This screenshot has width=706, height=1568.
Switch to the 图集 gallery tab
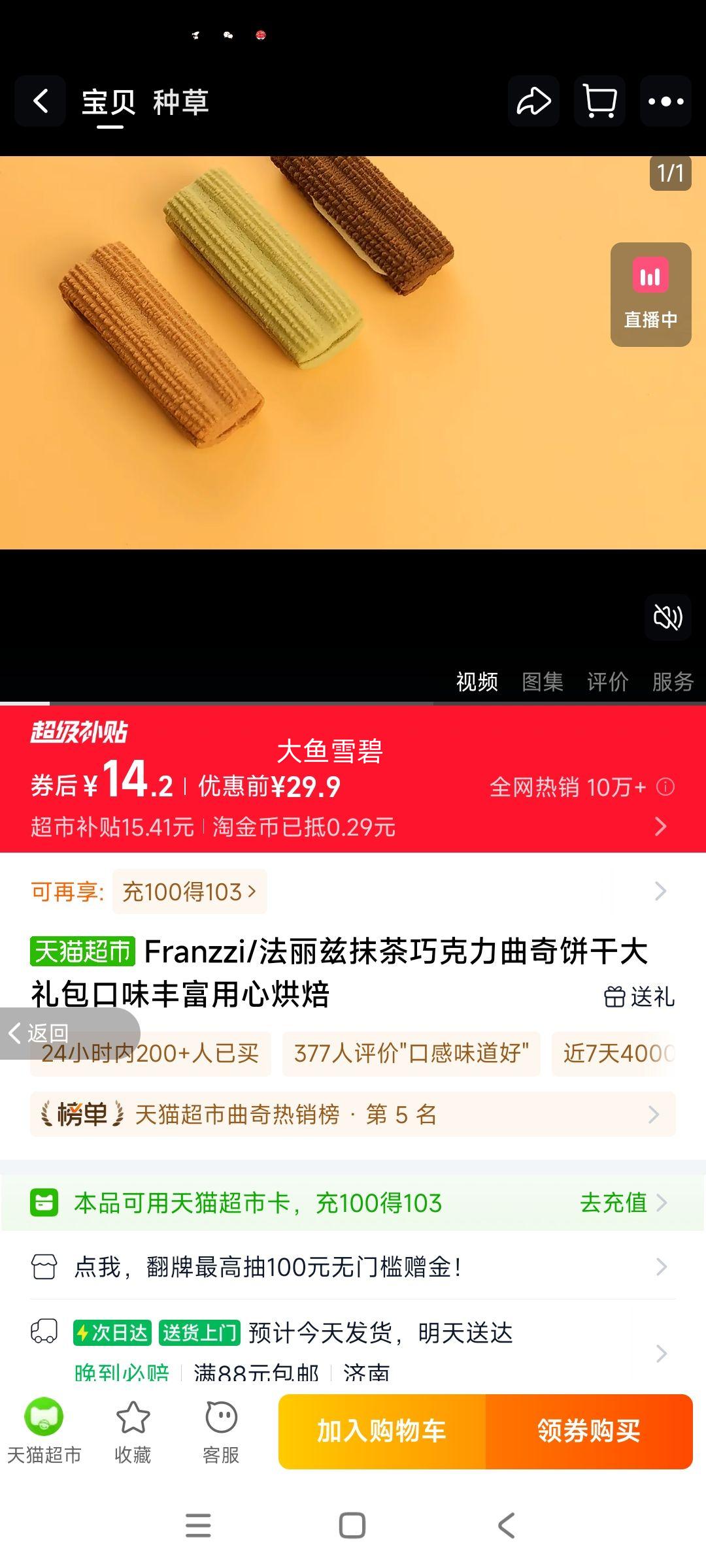coord(543,683)
